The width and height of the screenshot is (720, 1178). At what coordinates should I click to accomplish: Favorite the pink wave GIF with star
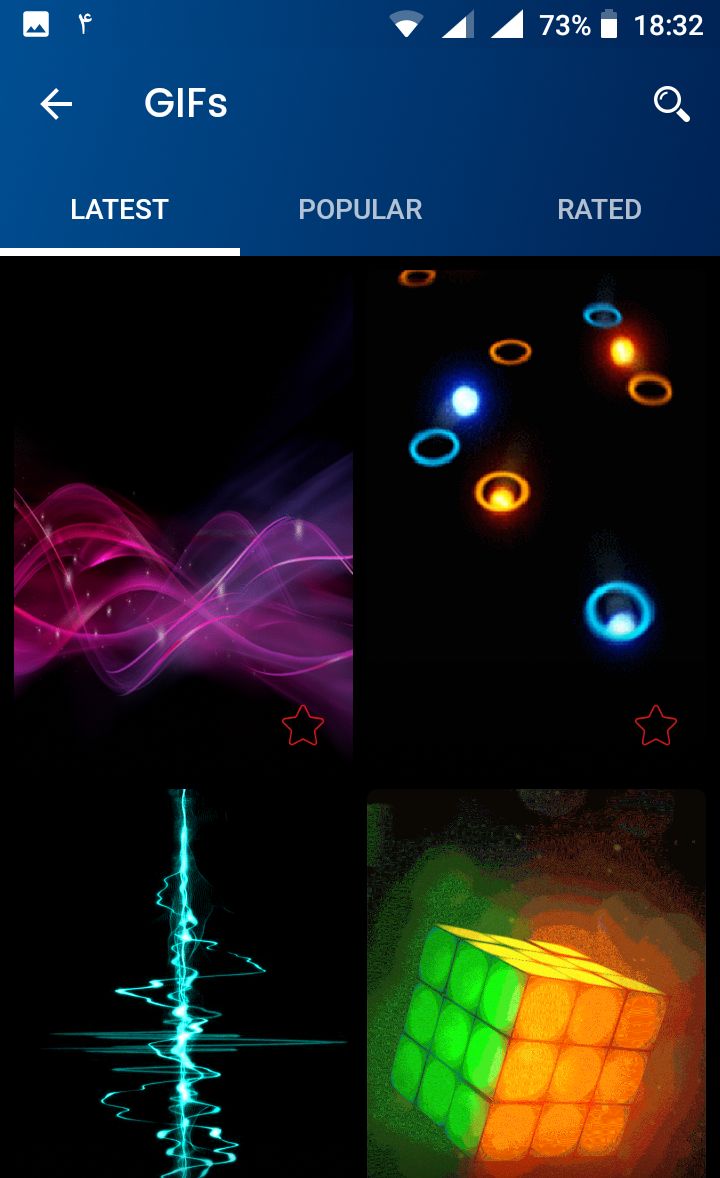coord(303,726)
